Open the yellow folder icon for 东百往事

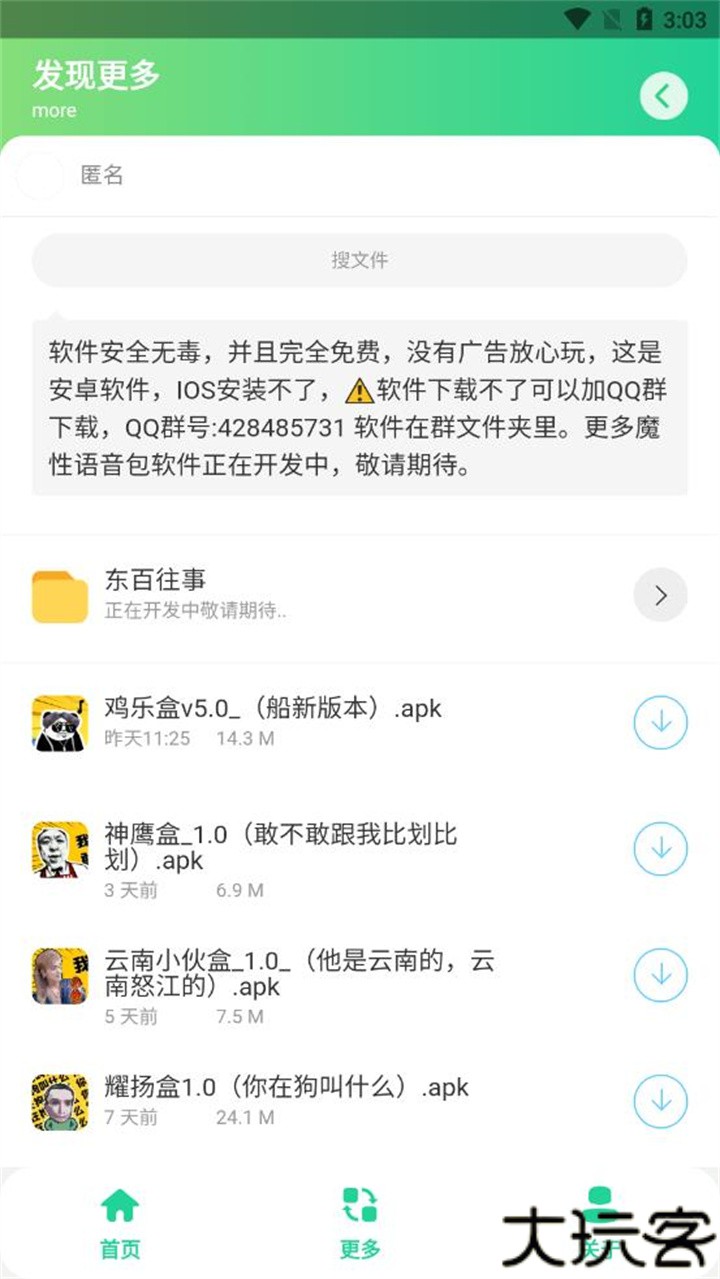[x=59, y=594]
